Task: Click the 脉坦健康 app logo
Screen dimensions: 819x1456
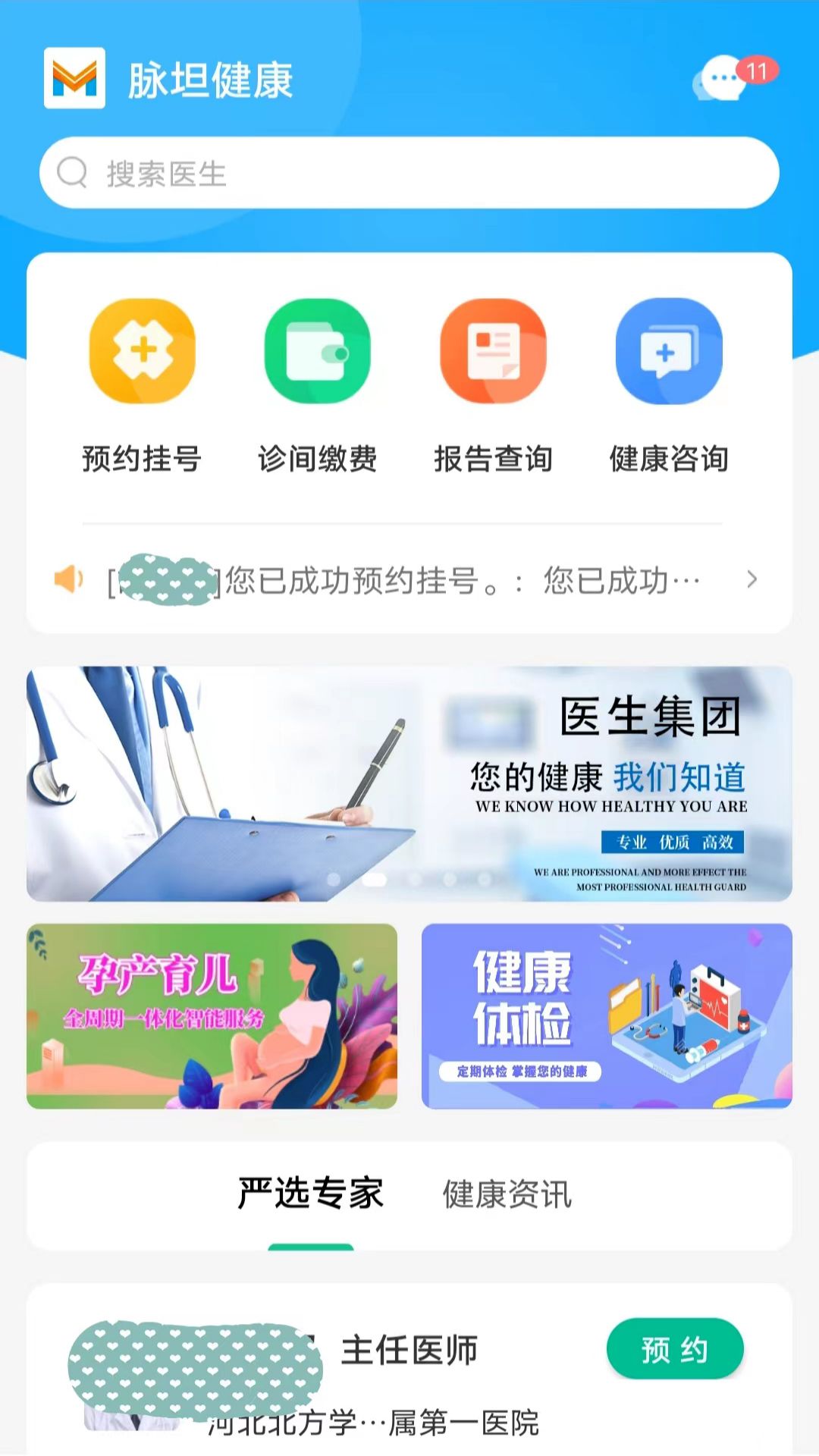Action: pyautogui.click(x=74, y=80)
